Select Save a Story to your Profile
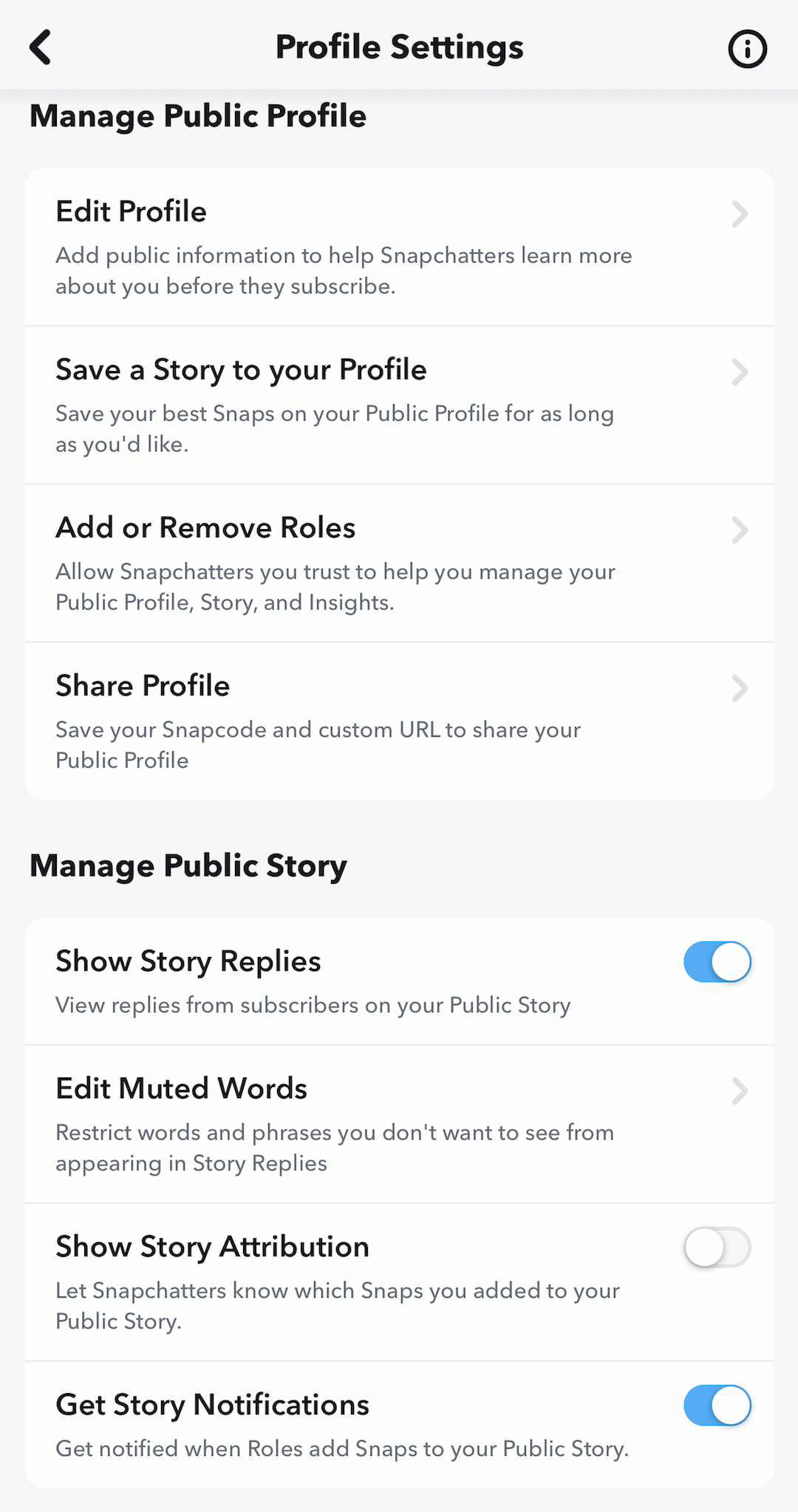Image resolution: width=798 pixels, height=1512 pixels. [240, 370]
